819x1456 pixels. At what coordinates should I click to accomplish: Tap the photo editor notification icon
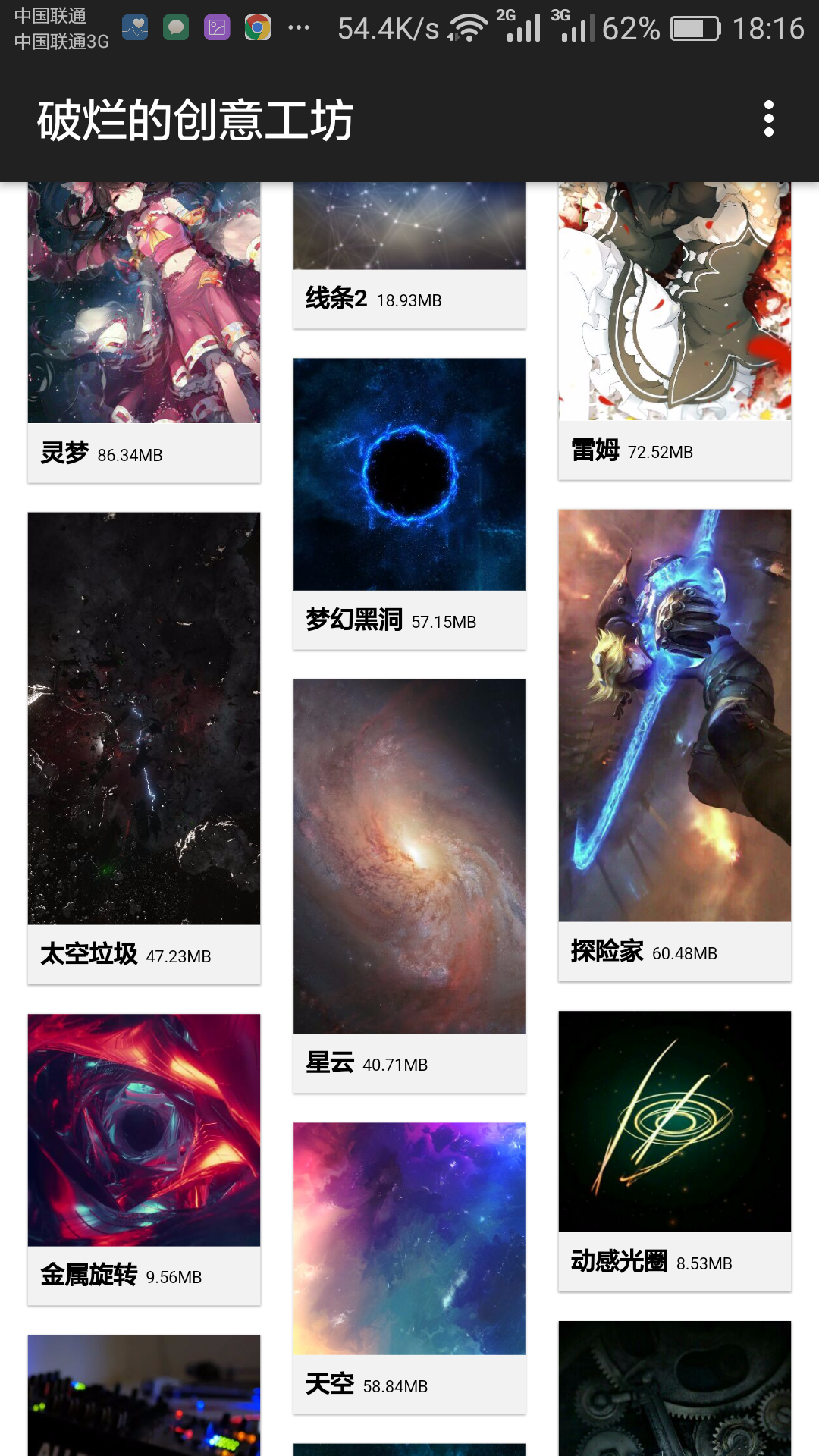pos(218,26)
